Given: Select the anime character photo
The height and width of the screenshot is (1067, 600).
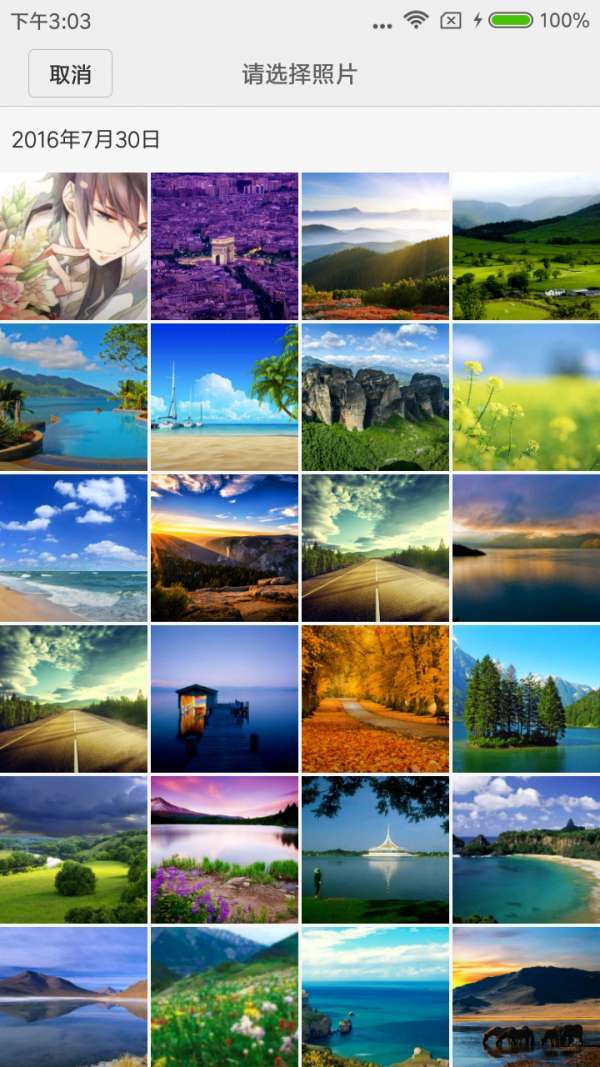Looking at the screenshot, I should click(x=74, y=246).
